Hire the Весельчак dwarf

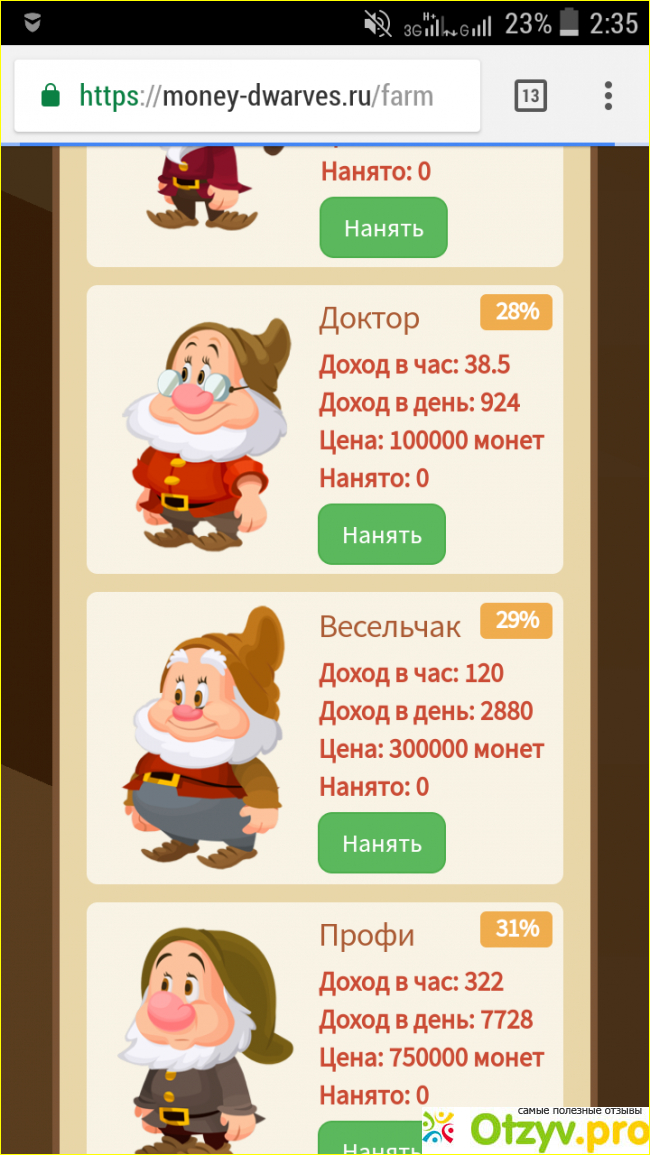coord(382,843)
